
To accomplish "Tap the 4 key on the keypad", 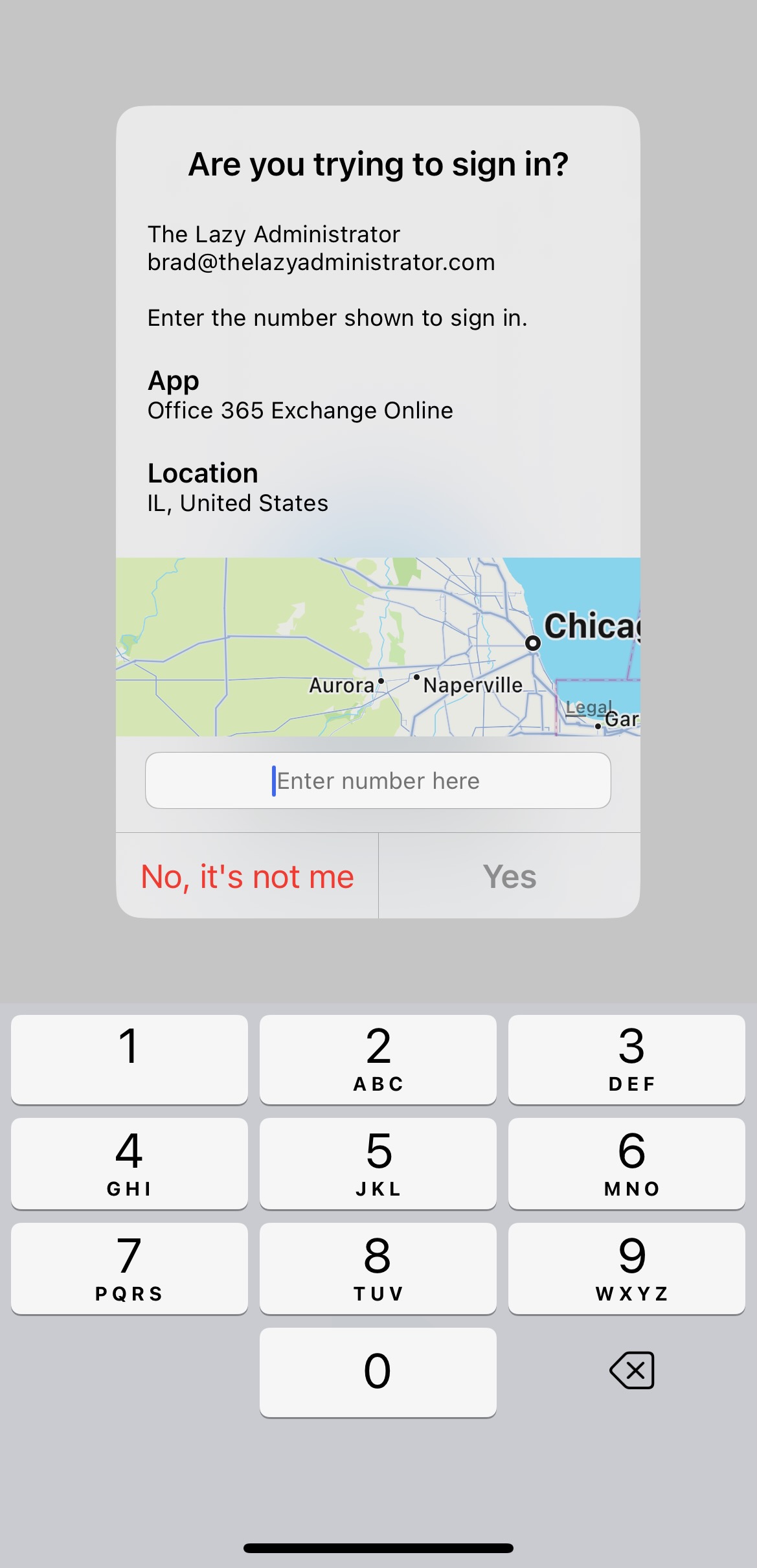I will click(130, 1164).
